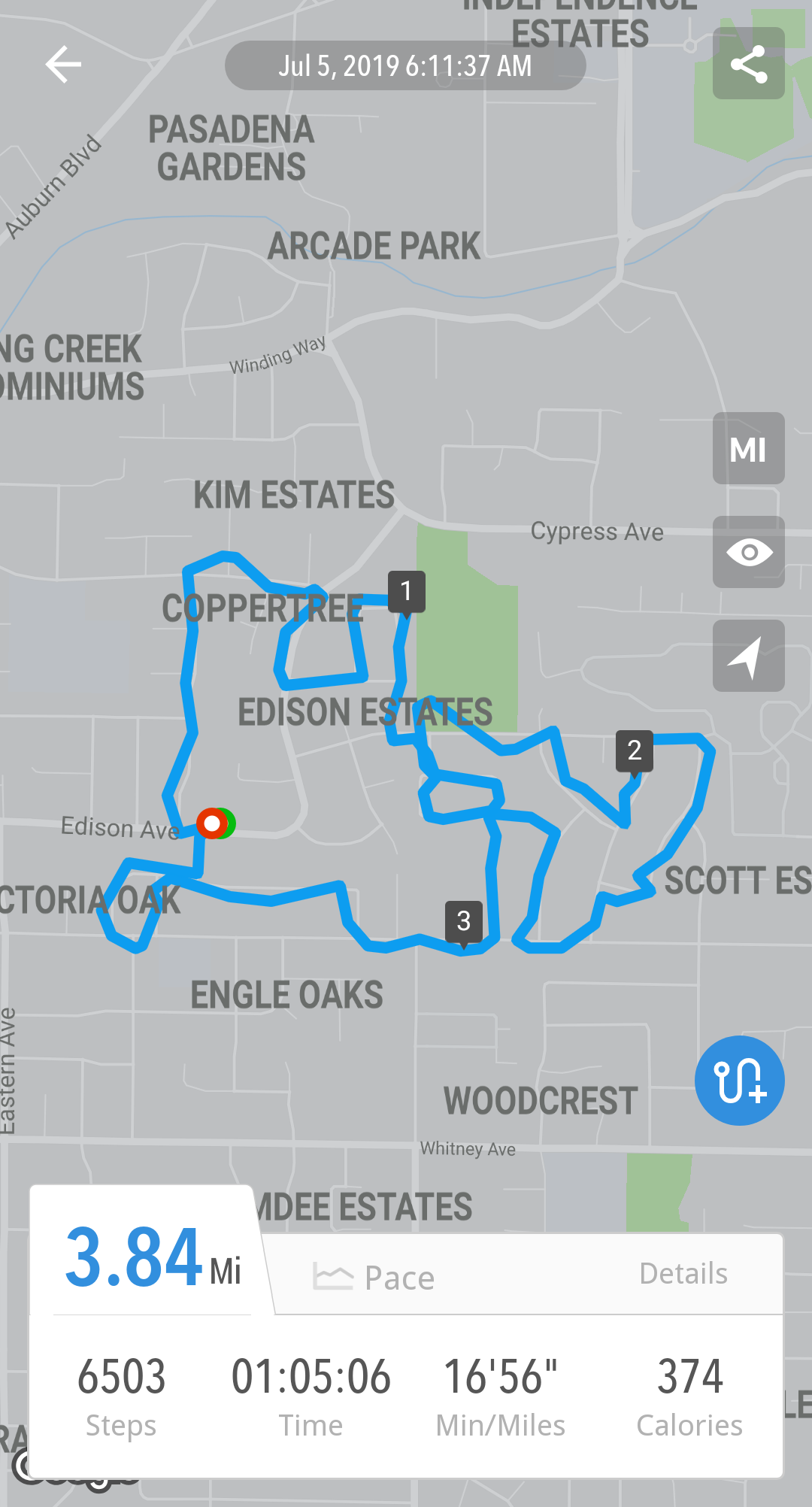
Task: Toggle map visibility with the eye icon
Action: [x=748, y=553]
